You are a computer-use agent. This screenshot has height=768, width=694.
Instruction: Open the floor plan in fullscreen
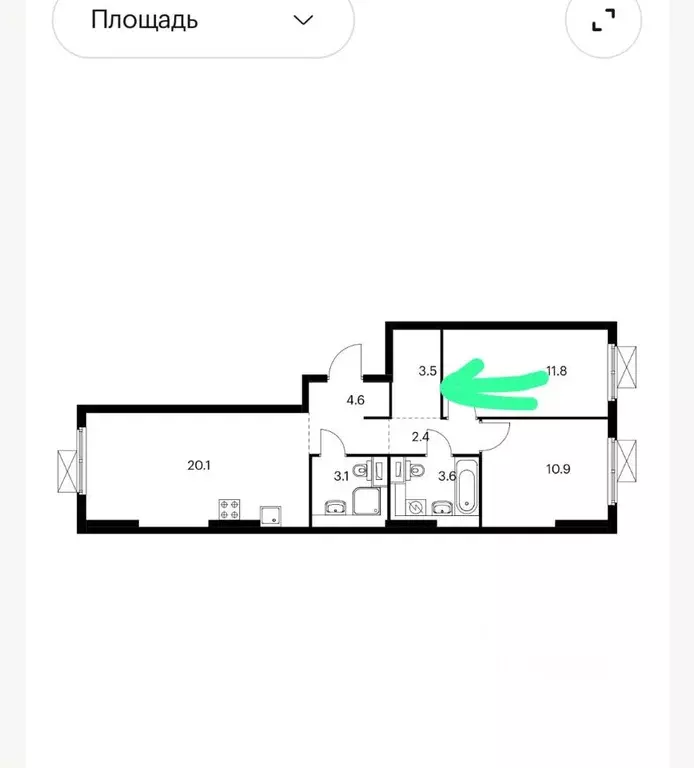(x=604, y=21)
